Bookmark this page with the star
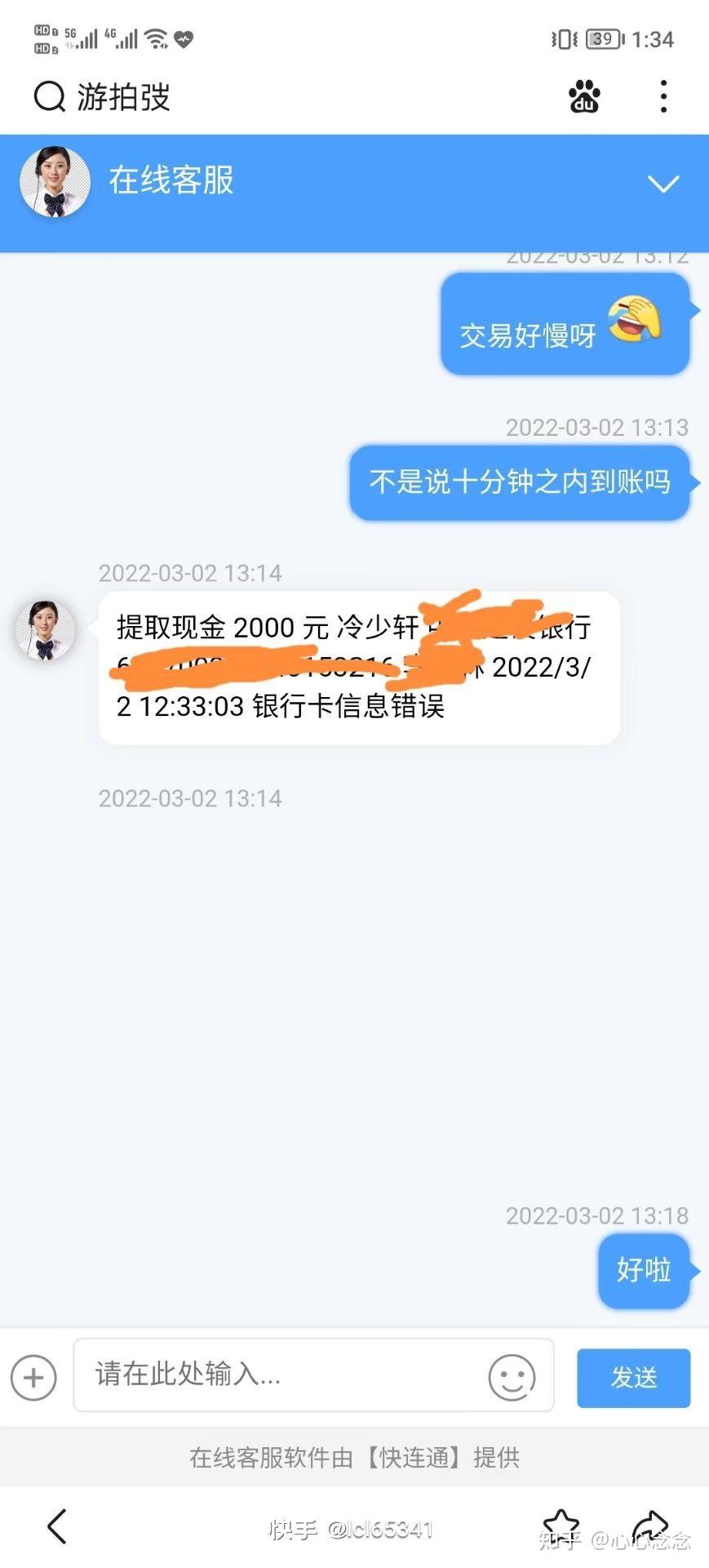This screenshot has width=709, height=1568. coord(561,1526)
